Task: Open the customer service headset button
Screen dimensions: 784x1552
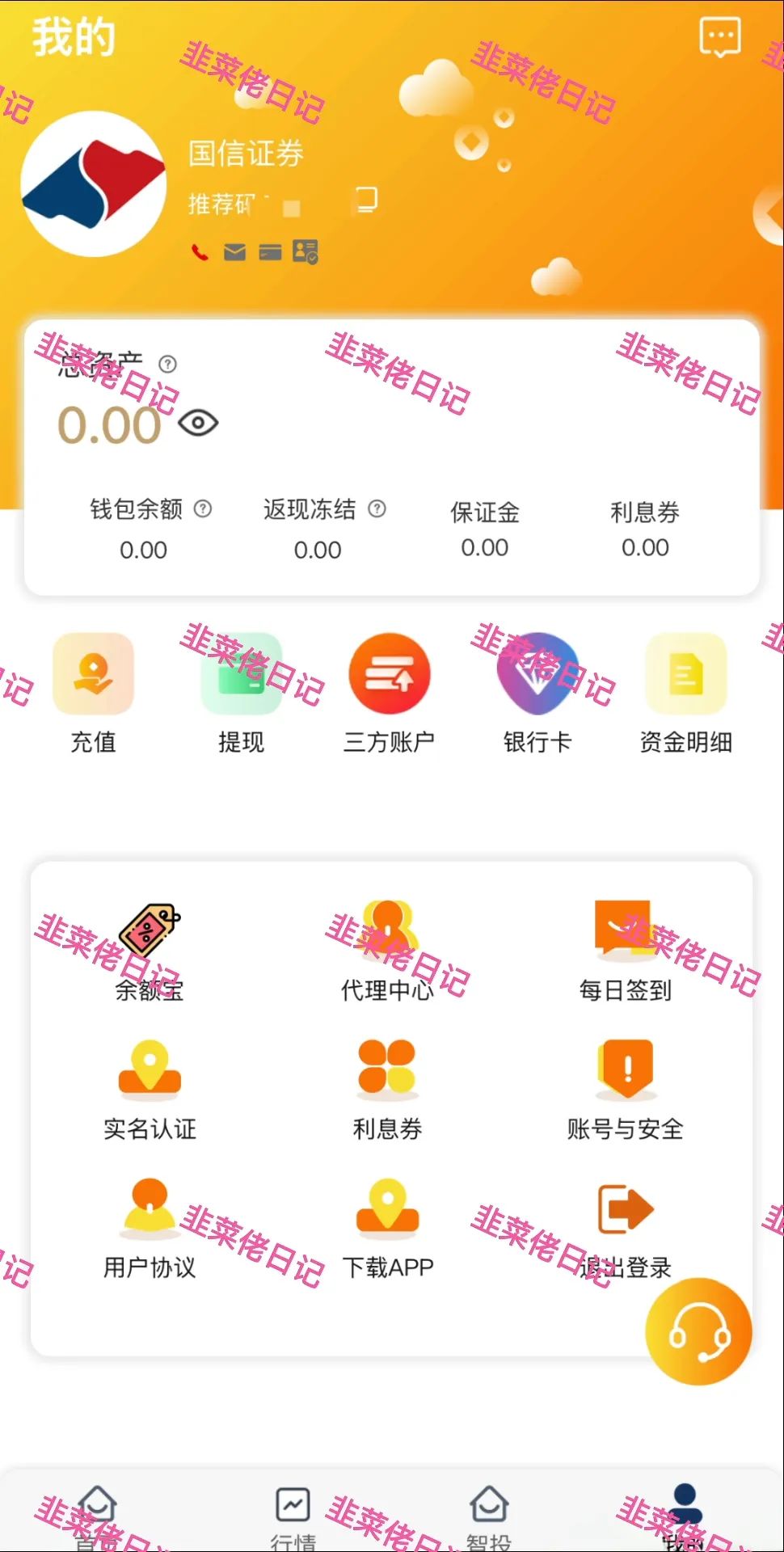Action: click(x=698, y=1332)
